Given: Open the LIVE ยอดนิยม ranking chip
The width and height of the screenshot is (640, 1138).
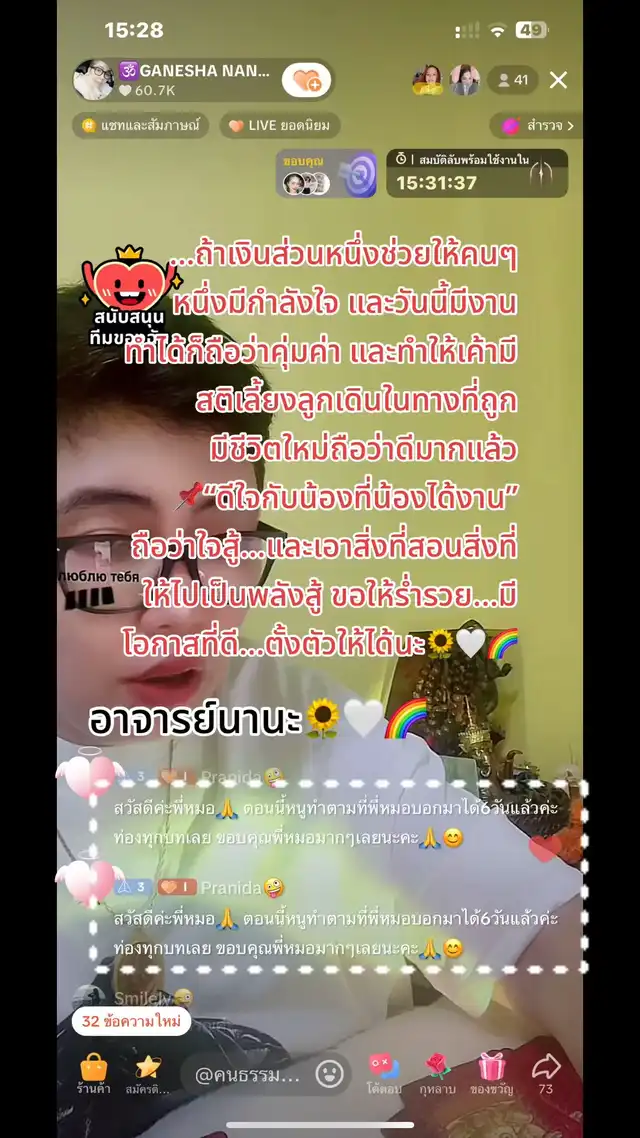Looking at the screenshot, I should click(x=280, y=126).
